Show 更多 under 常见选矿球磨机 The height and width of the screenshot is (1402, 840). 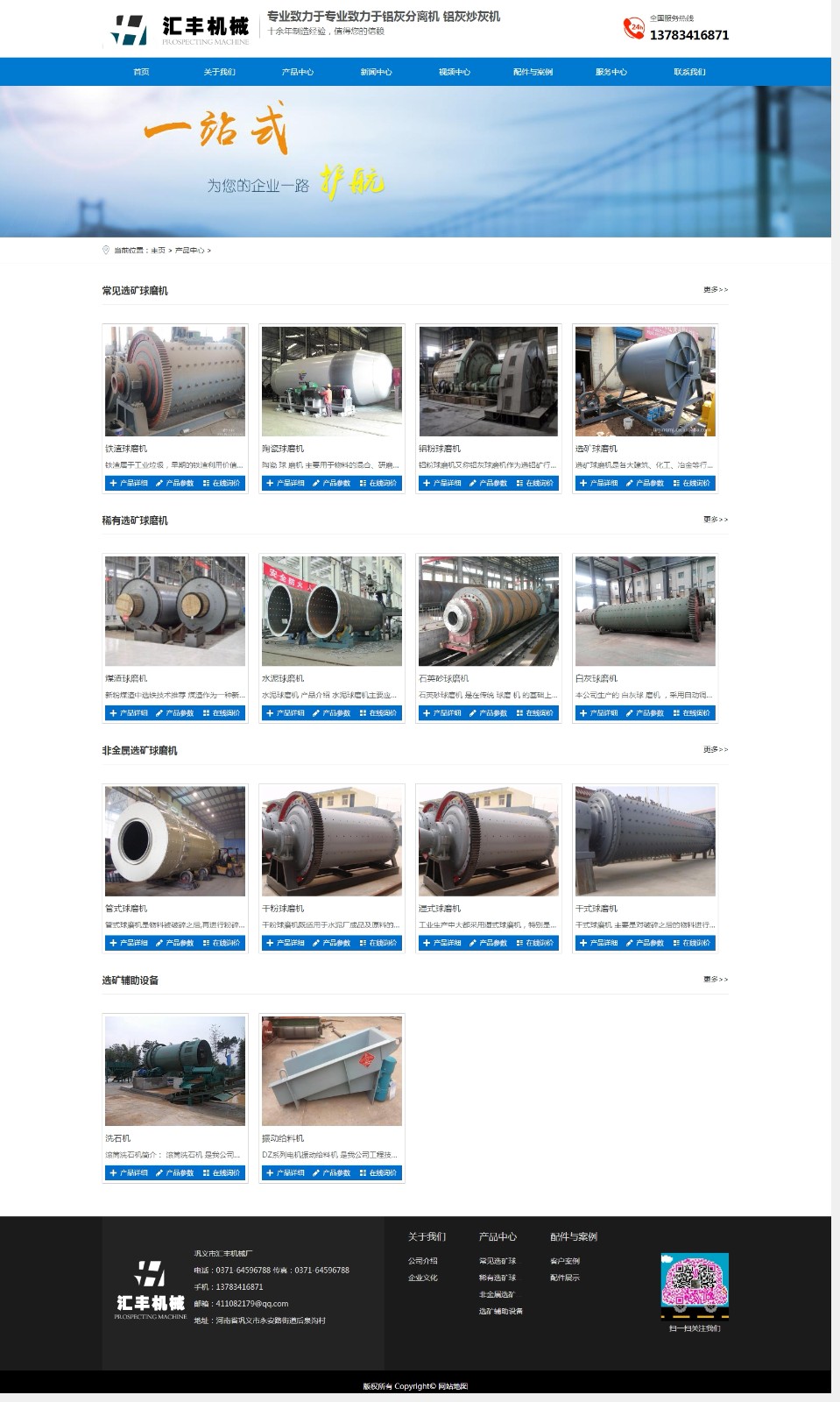click(715, 290)
